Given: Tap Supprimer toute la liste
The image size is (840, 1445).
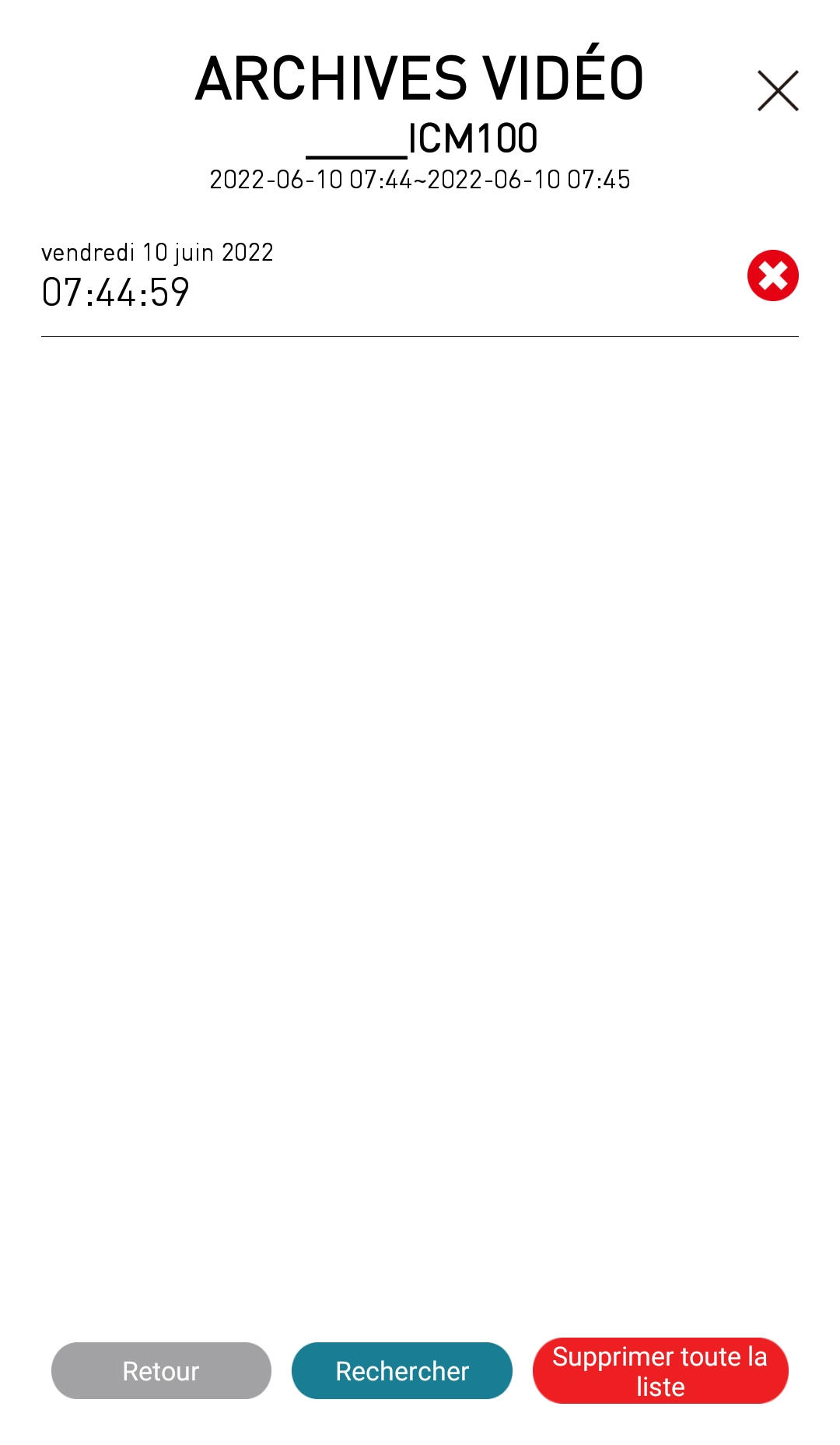Looking at the screenshot, I should click(x=660, y=1371).
